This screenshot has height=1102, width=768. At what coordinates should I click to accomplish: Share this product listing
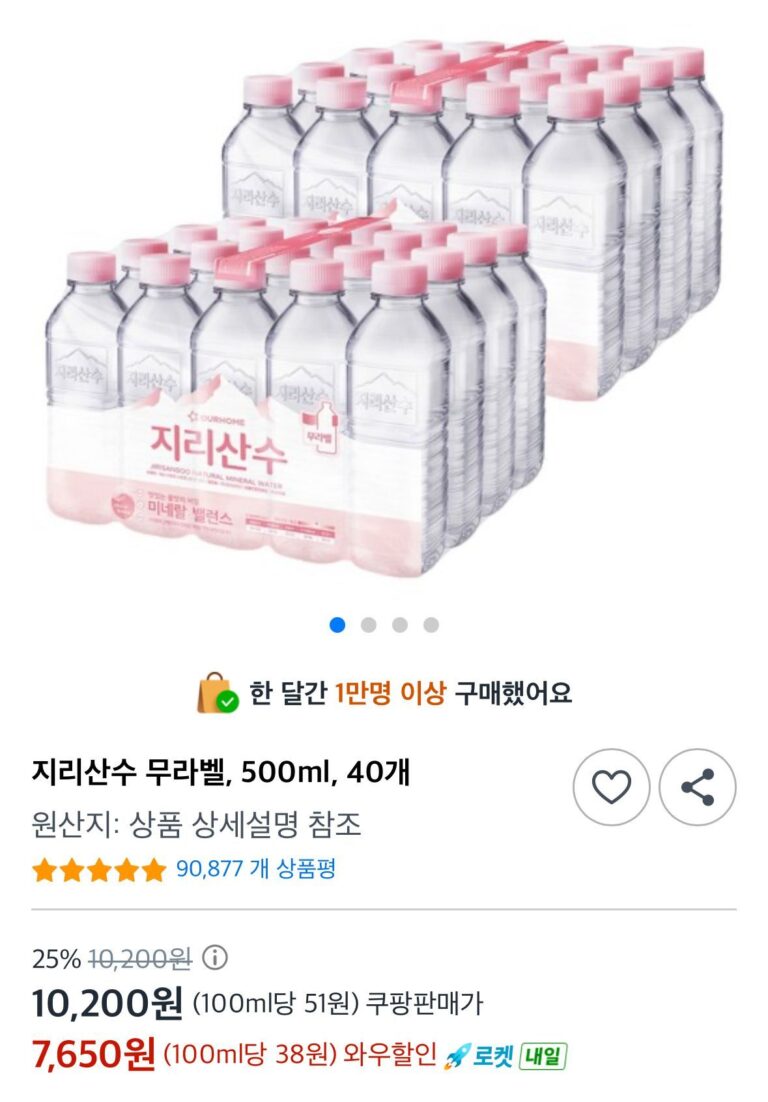tap(697, 787)
